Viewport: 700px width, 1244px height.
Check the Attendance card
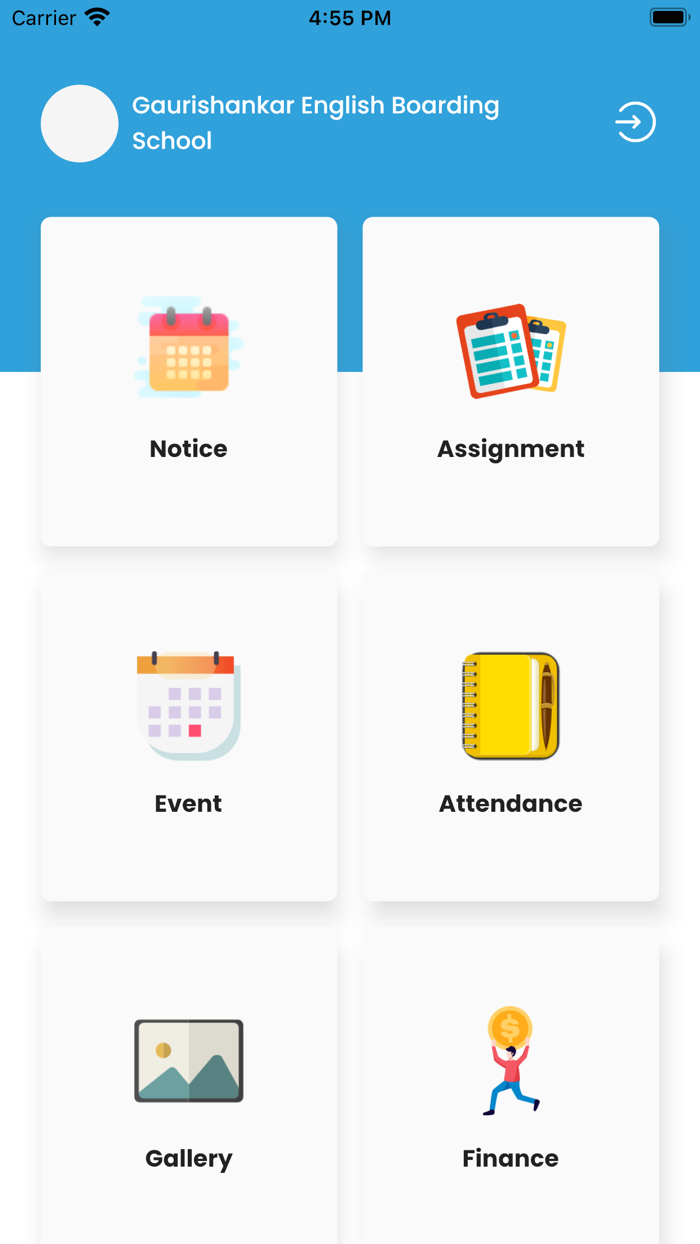[510, 736]
